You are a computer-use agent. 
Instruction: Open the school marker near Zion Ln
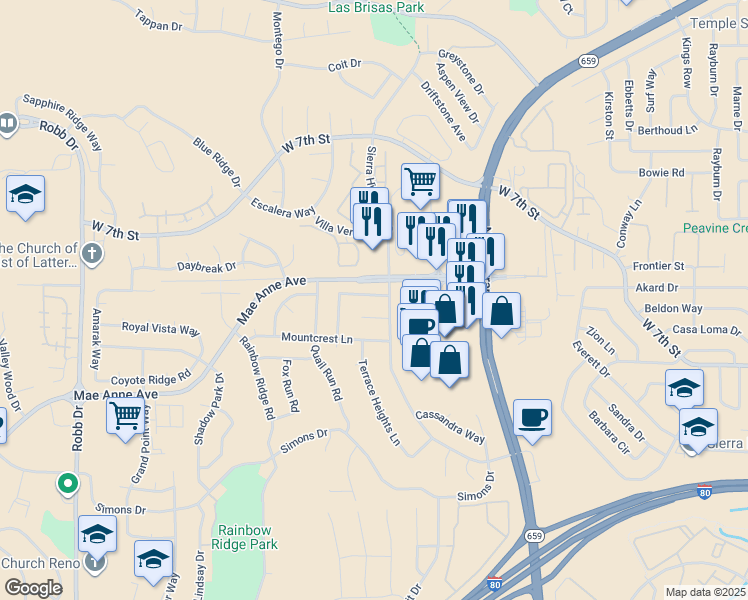pos(684,388)
